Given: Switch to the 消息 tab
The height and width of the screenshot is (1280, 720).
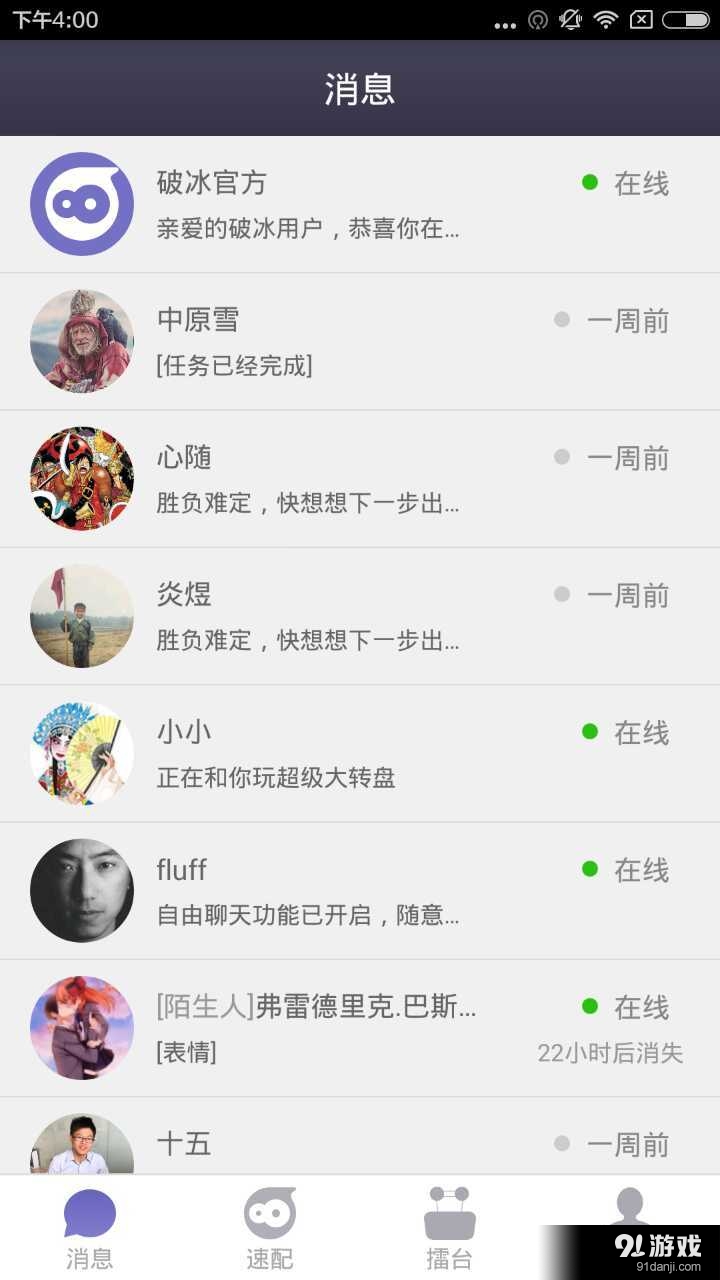Looking at the screenshot, I should (x=90, y=1228).
